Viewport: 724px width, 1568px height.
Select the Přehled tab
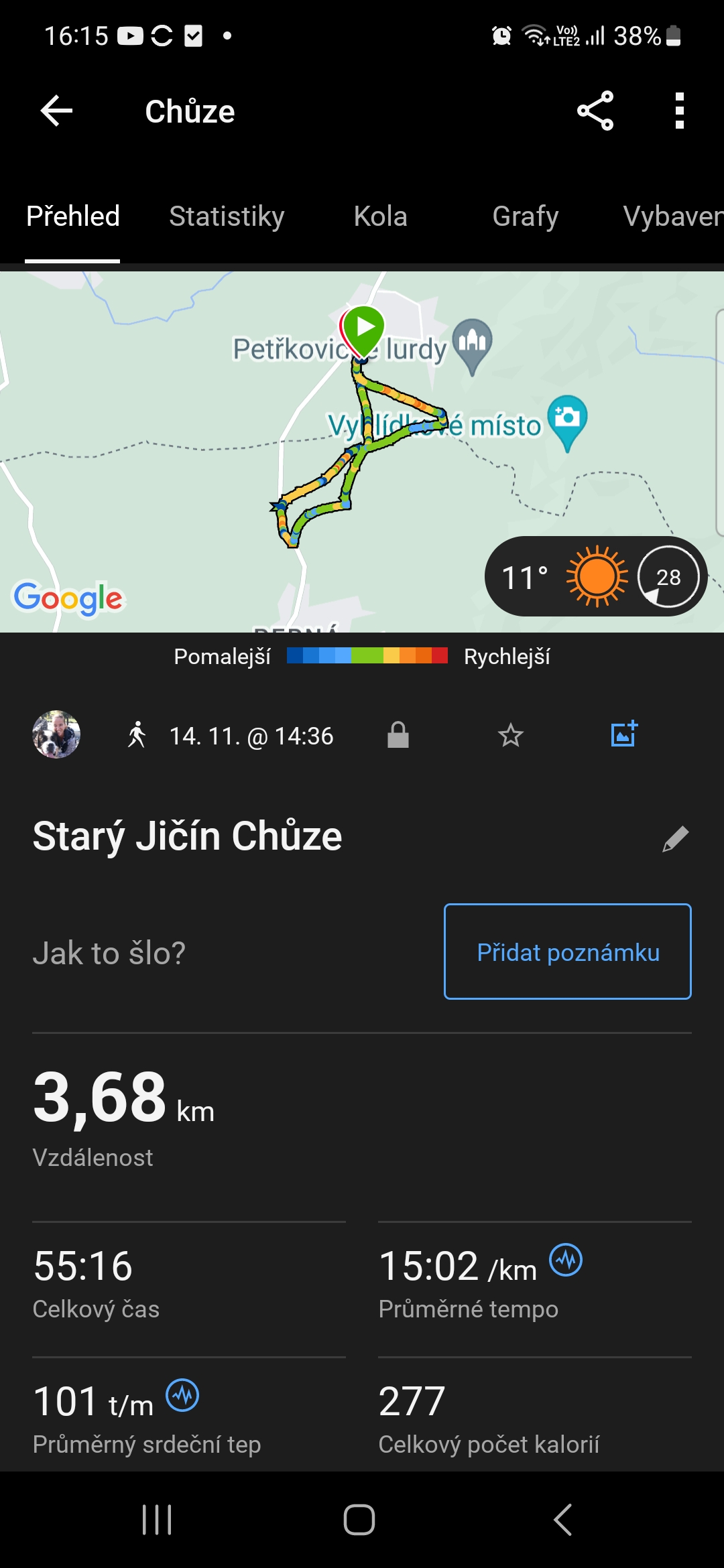72,216
